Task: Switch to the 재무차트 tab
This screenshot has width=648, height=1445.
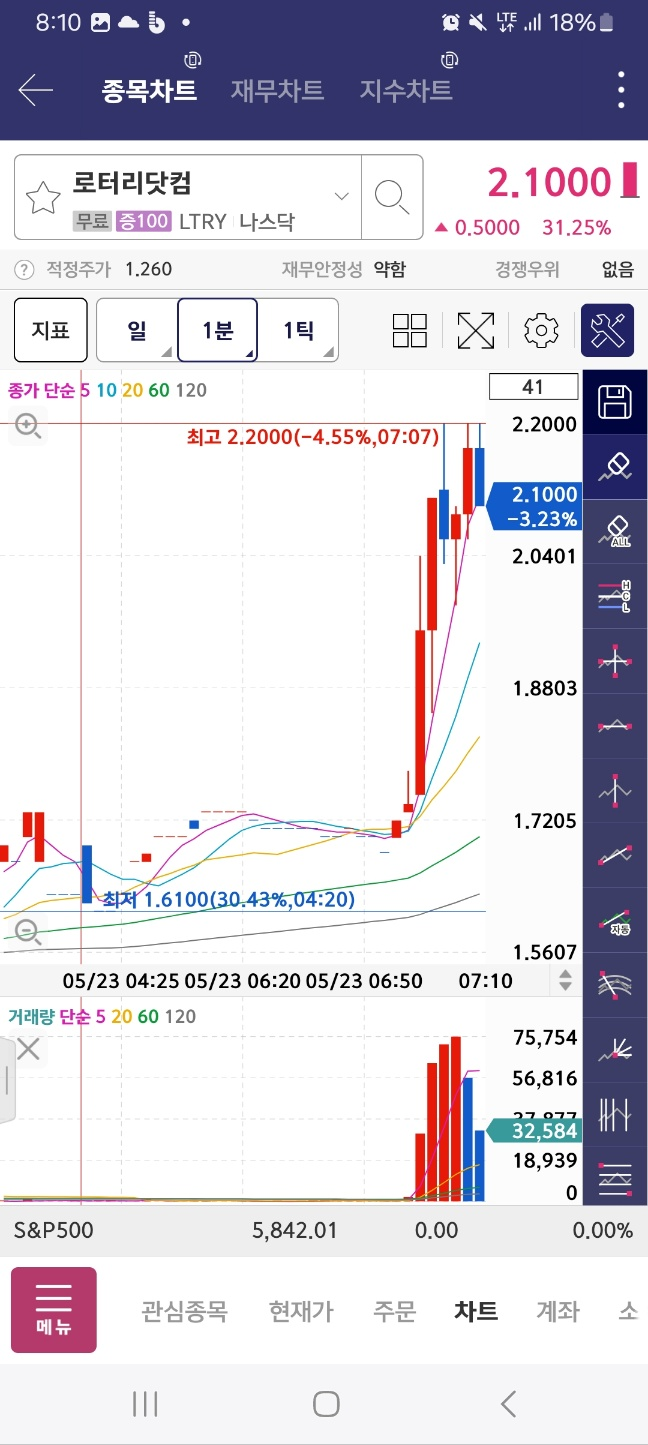Action: (277, 91)
